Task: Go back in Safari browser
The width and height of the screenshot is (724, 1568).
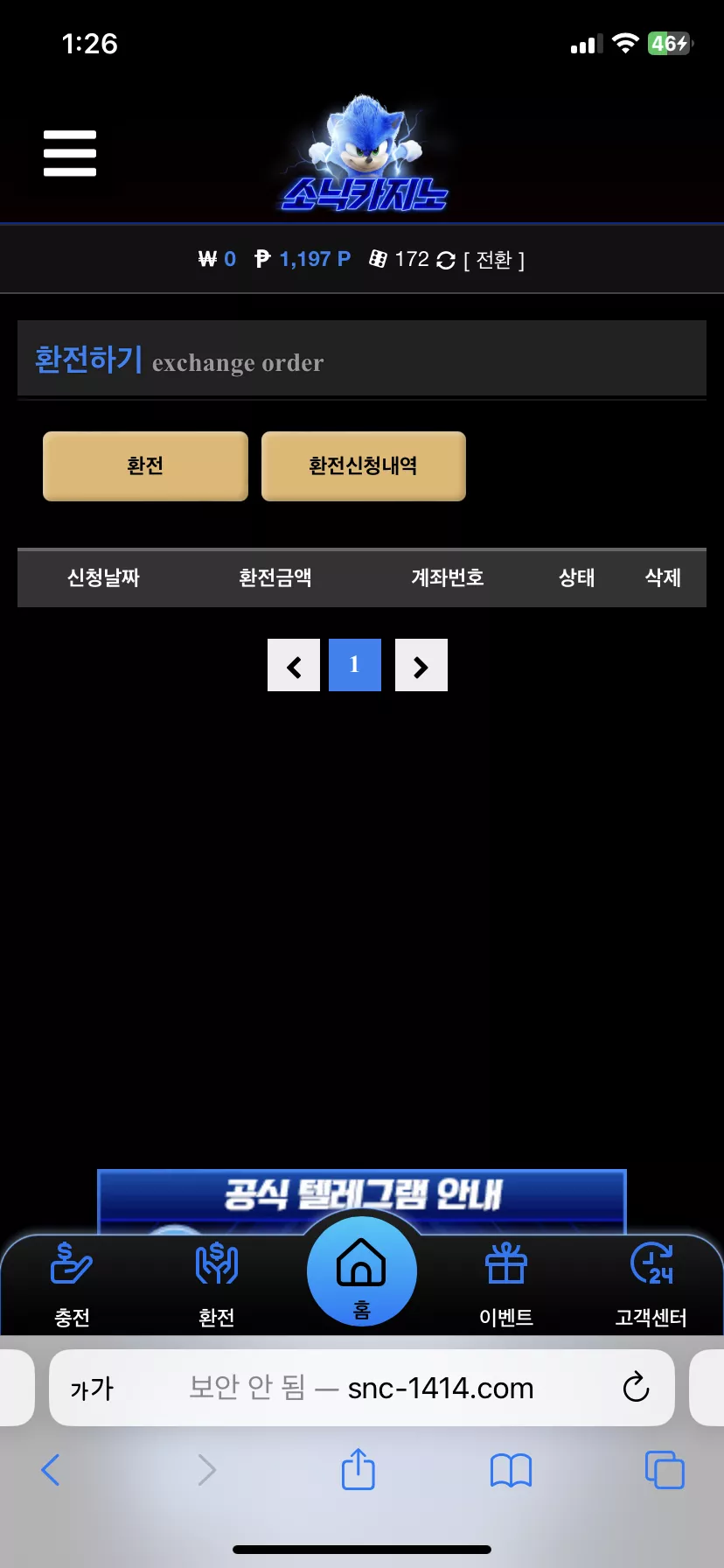Action: (51, 1470)
